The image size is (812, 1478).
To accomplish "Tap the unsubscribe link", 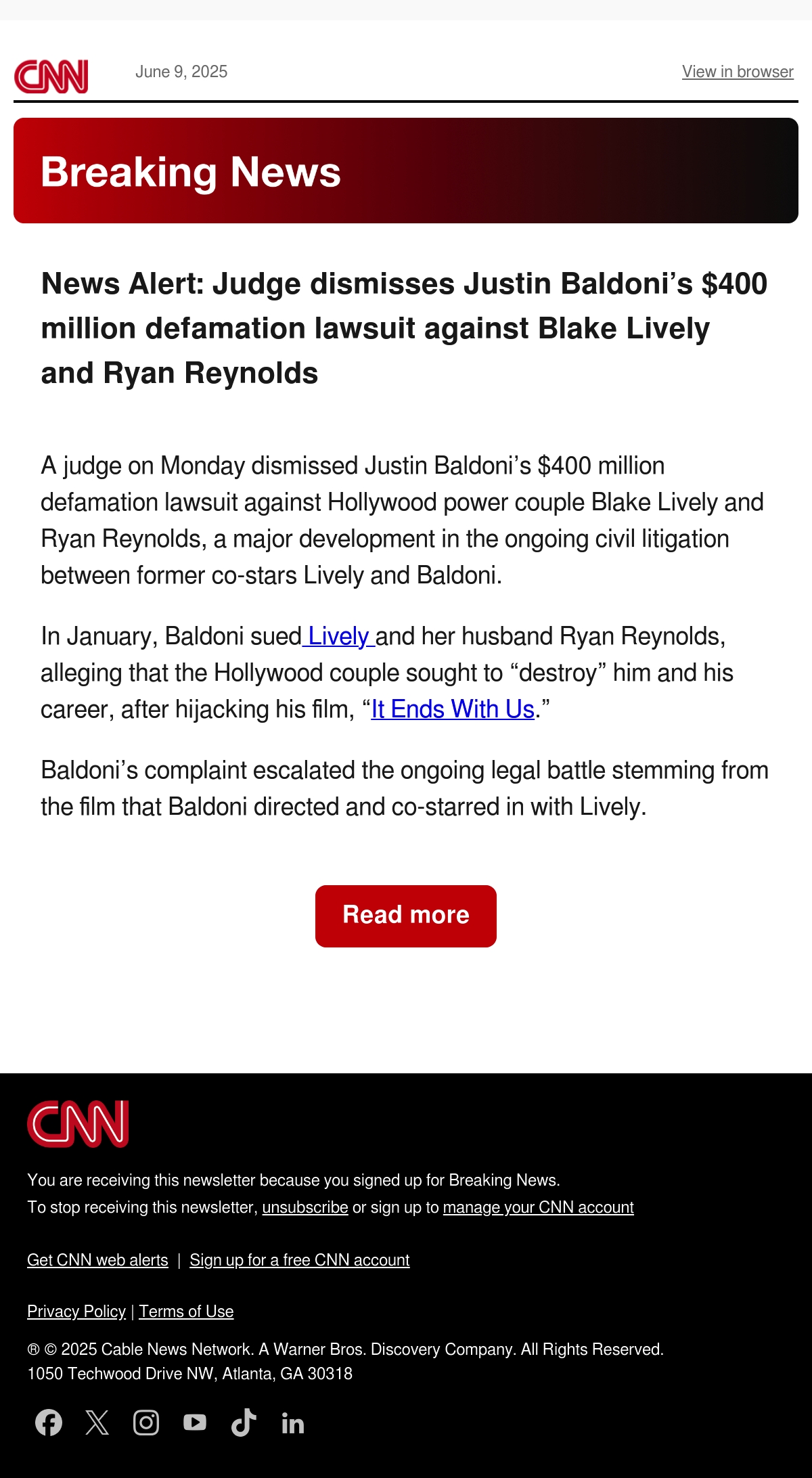I will tap(305, 1207).
